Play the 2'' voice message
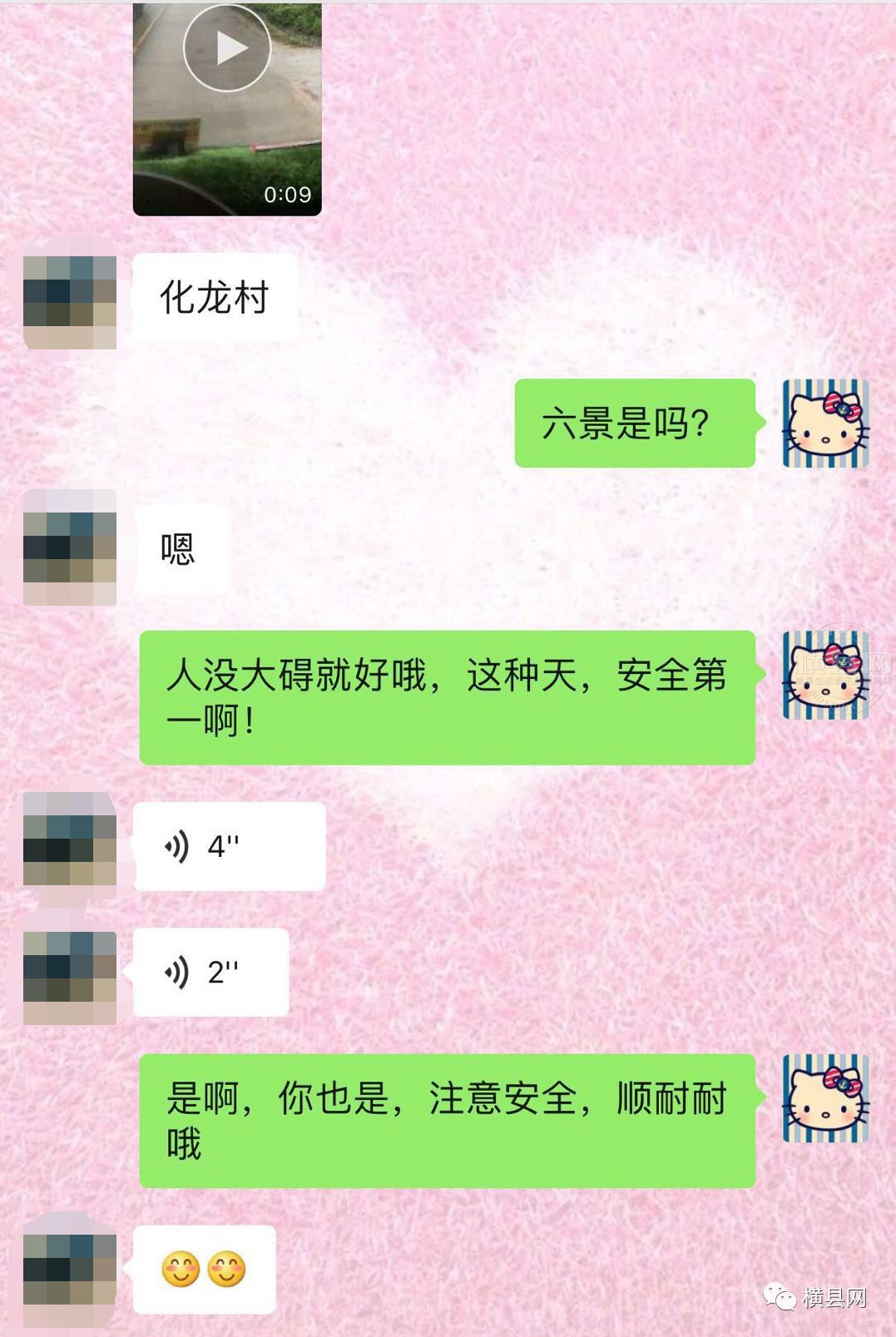This screenshot has height=1337, width=896. pyautogui.click(x=210, y=972)
